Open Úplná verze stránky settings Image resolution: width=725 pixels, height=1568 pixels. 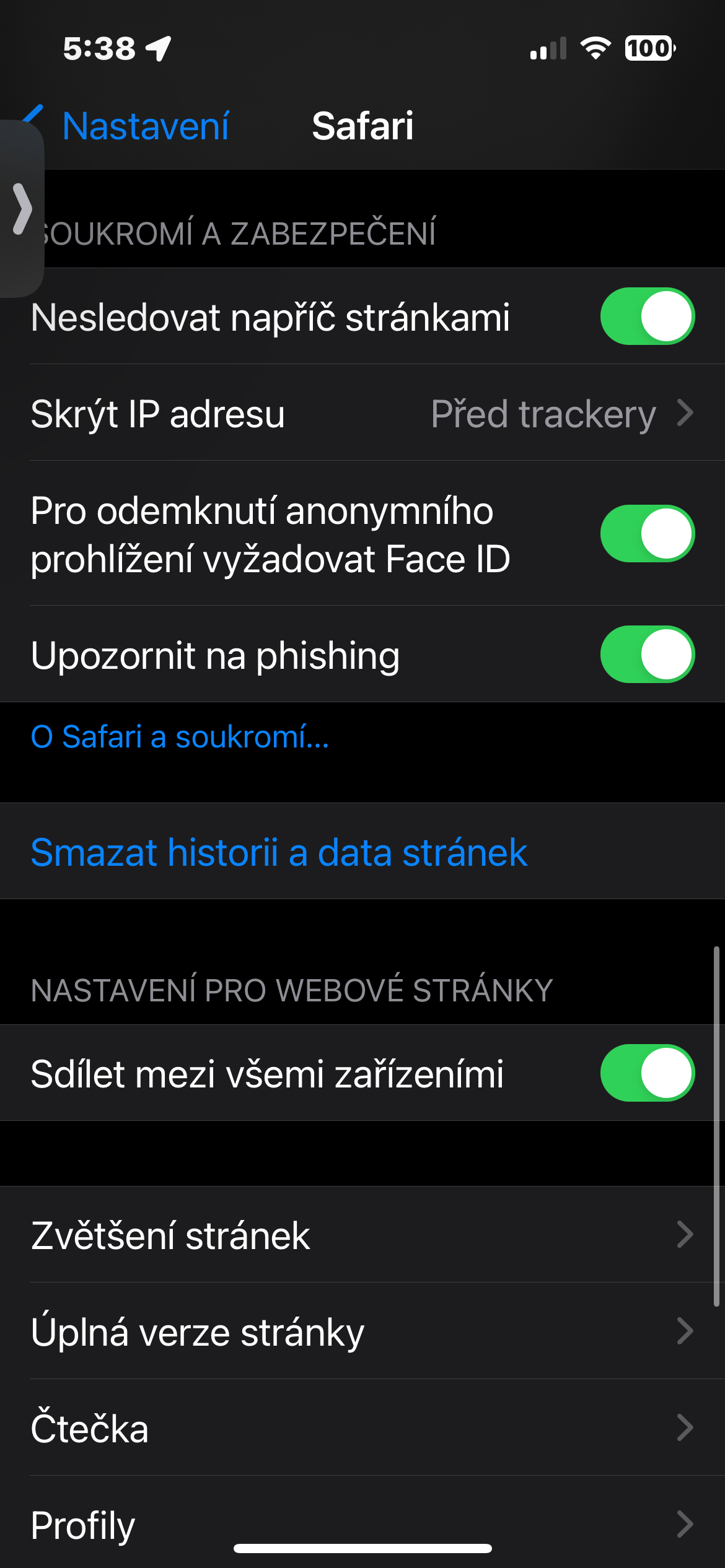click(x=362, y=1331)
